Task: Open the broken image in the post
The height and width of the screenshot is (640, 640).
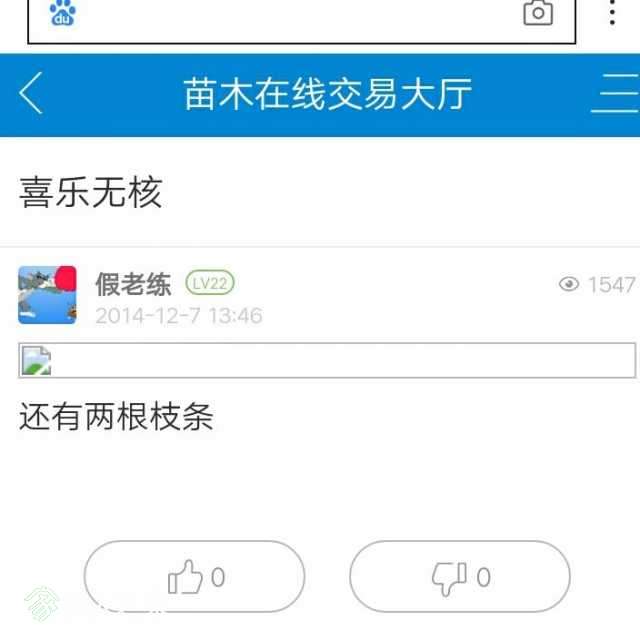Action: tap(327, 360)
